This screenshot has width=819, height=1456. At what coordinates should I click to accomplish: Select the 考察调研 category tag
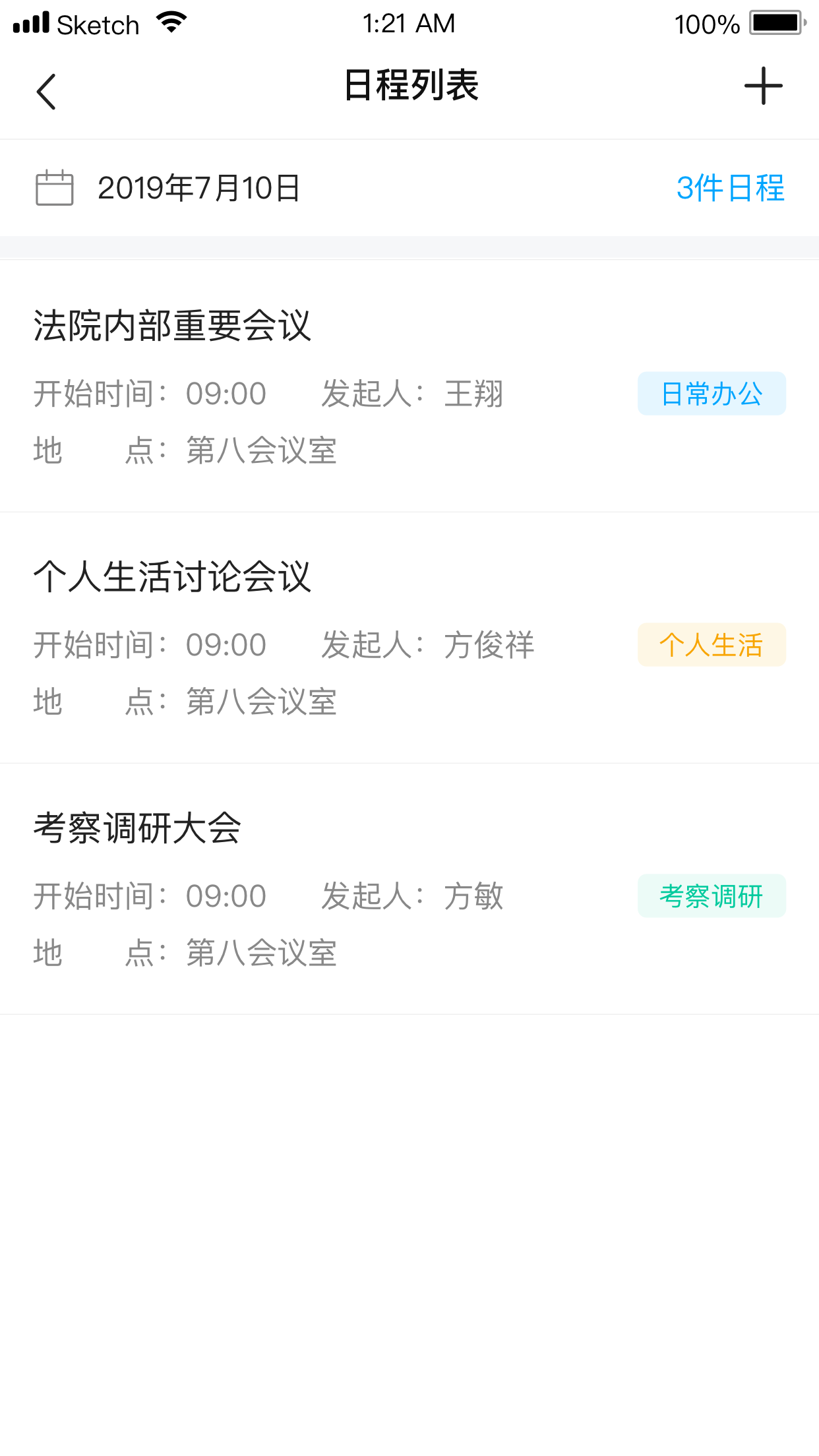point(711,895)
